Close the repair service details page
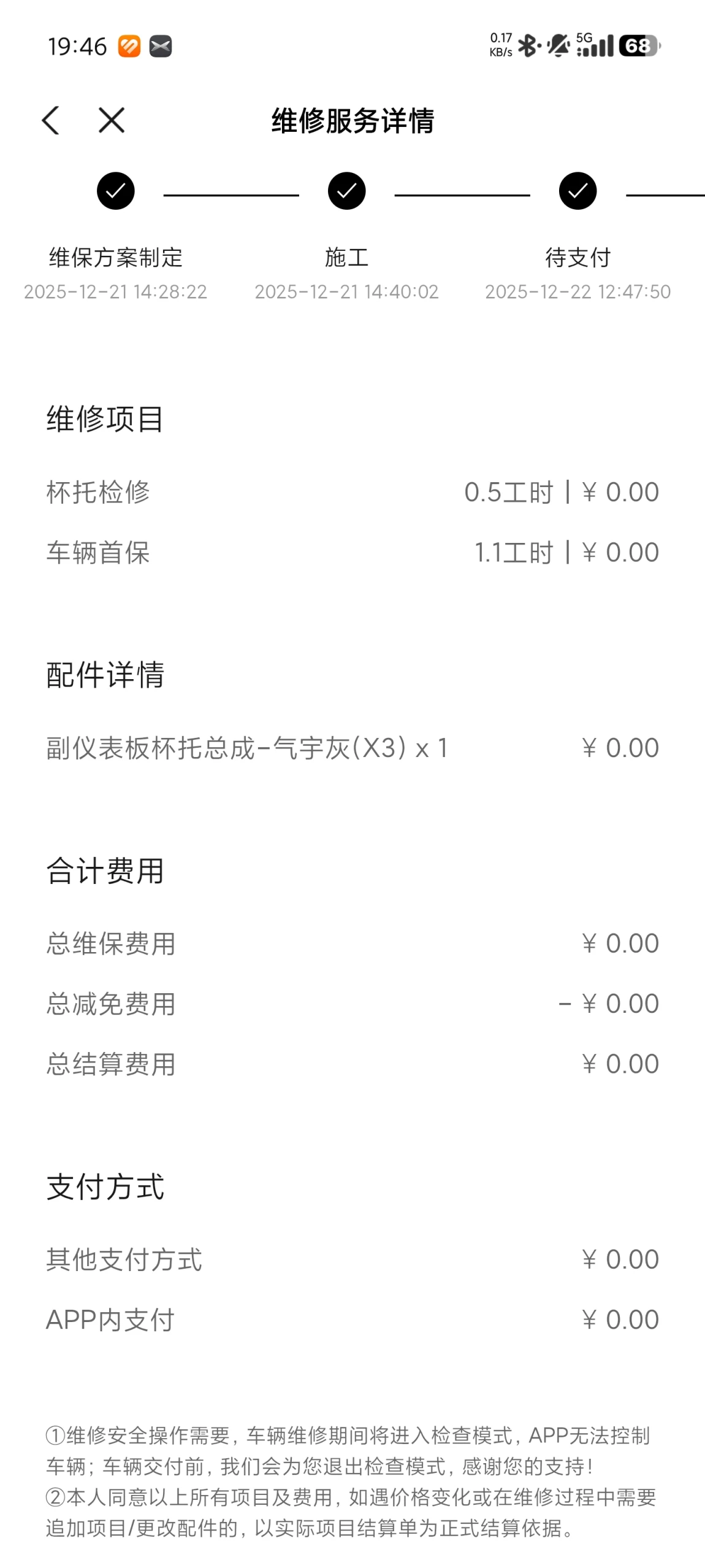This screenshot has height=1568, width=705. click(112, 120)
